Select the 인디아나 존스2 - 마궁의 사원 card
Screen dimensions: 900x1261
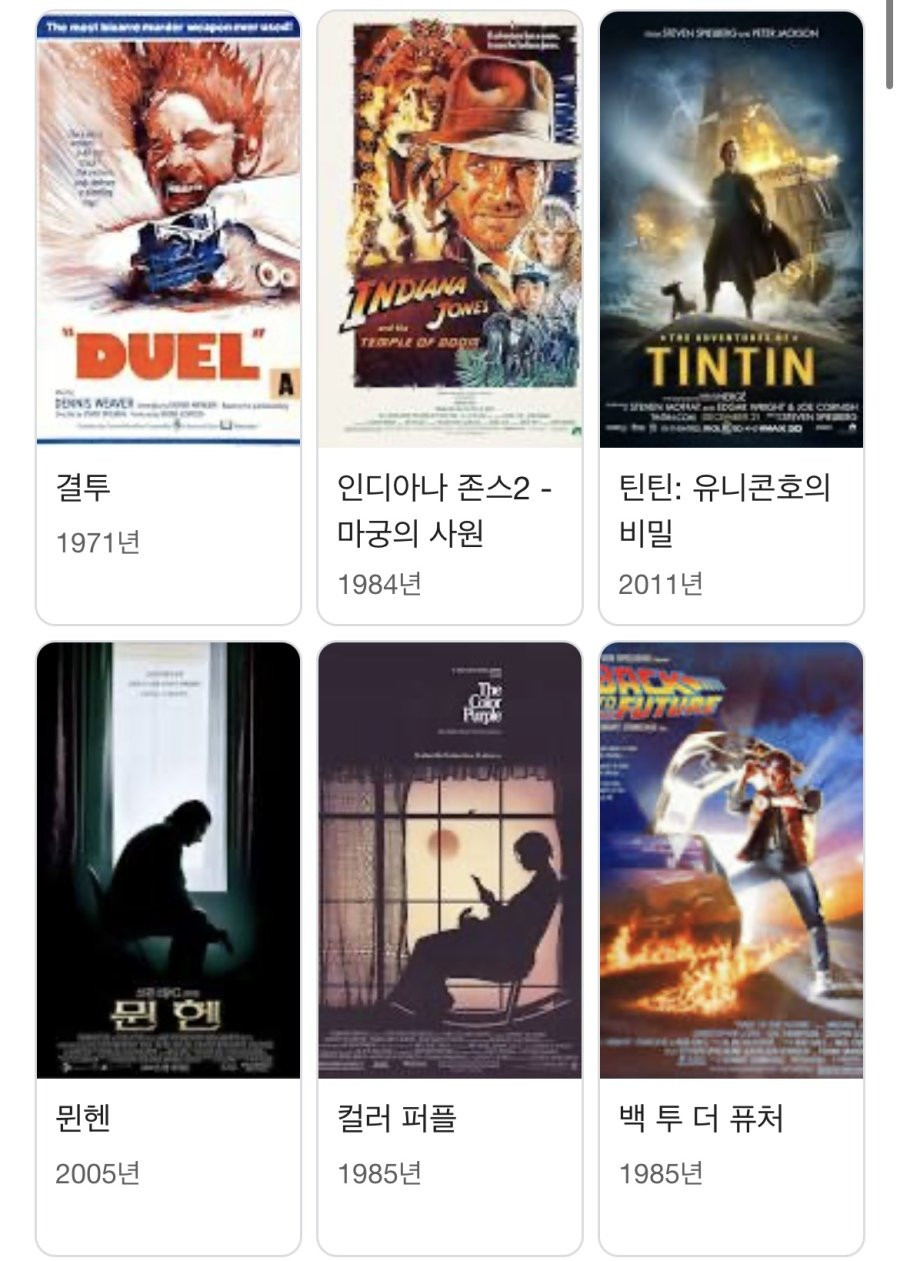click(449, 318)
